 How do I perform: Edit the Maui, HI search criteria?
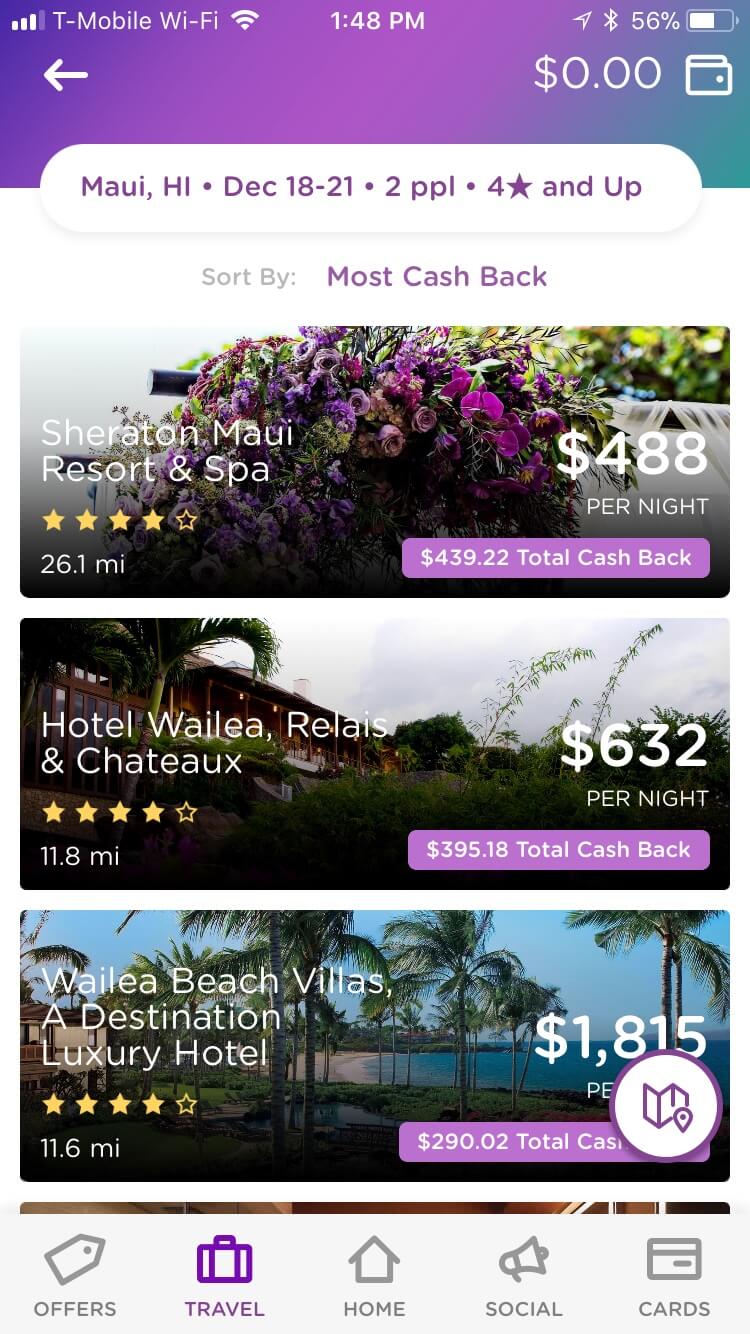[370, 187]
